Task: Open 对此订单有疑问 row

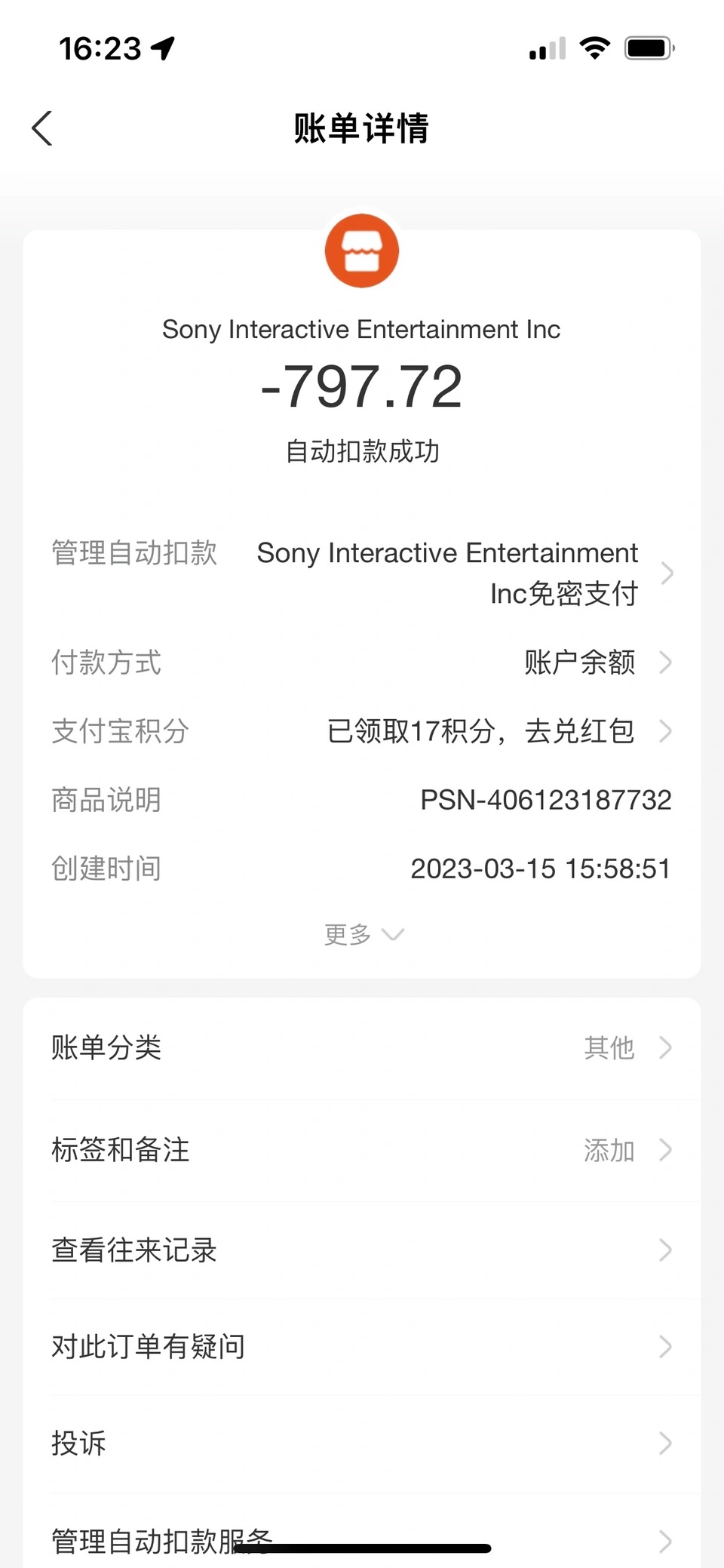Action: click(362, 1346)
